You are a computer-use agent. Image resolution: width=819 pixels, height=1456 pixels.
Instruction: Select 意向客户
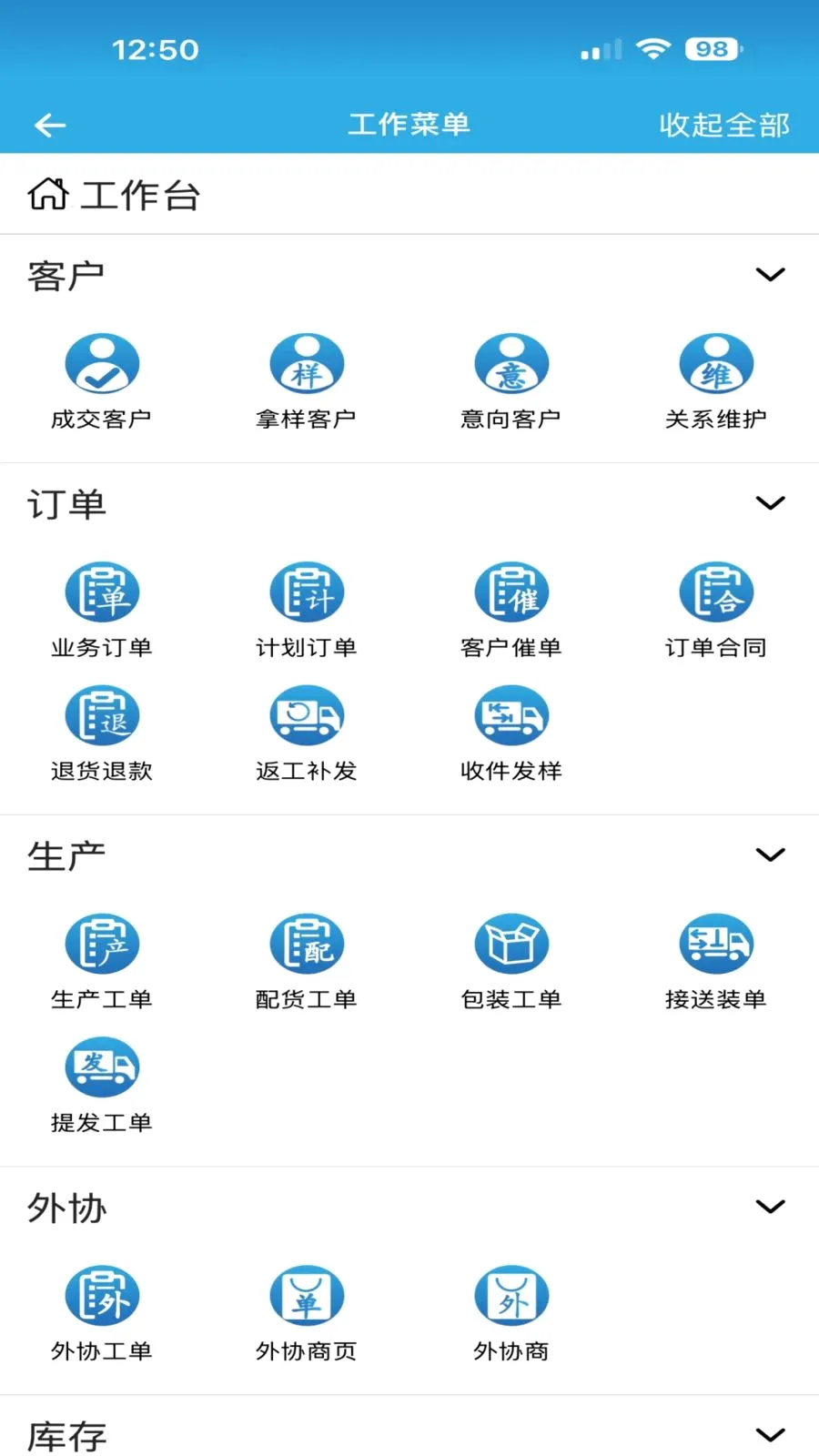[511, 380]
